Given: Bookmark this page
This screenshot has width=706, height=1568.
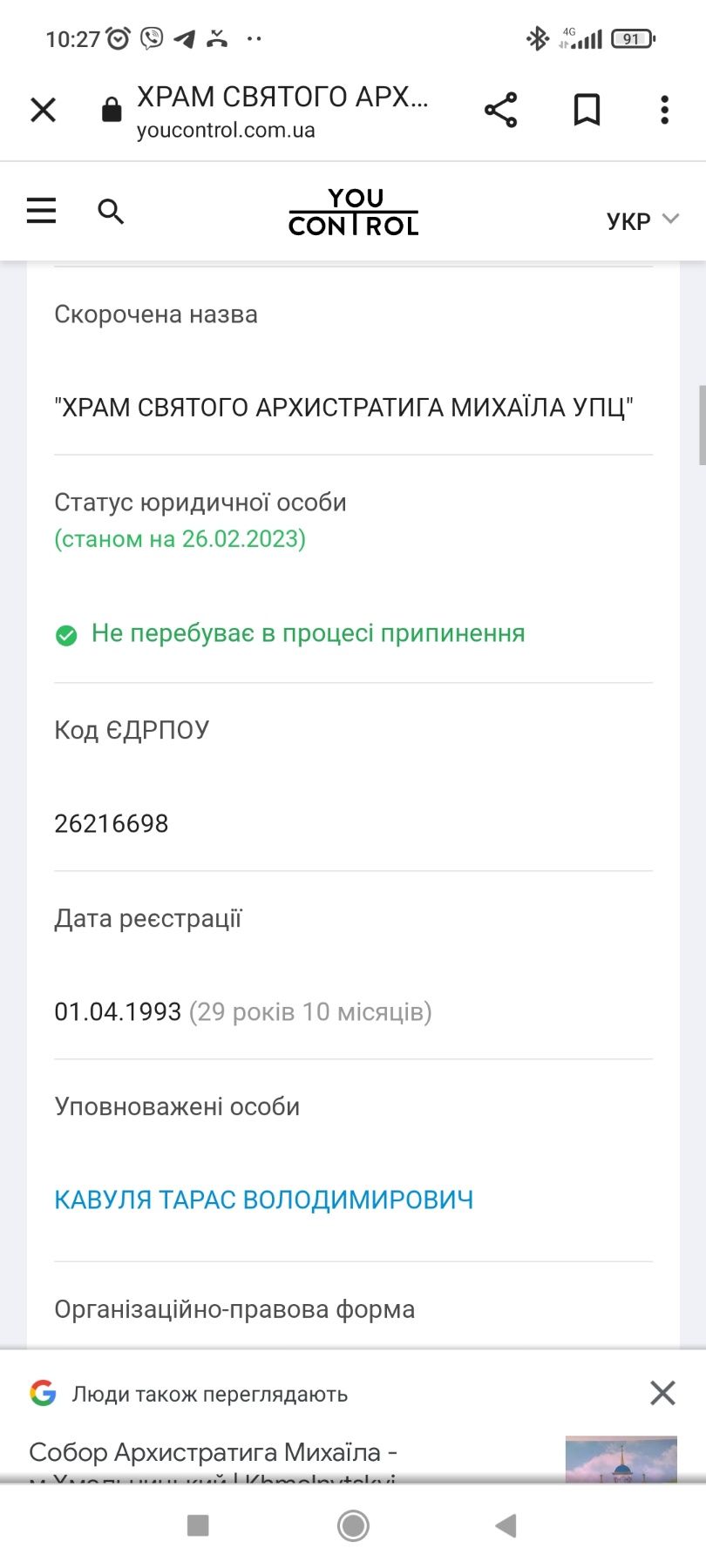Looking at the screenshot, I should (x=587, y=110).
